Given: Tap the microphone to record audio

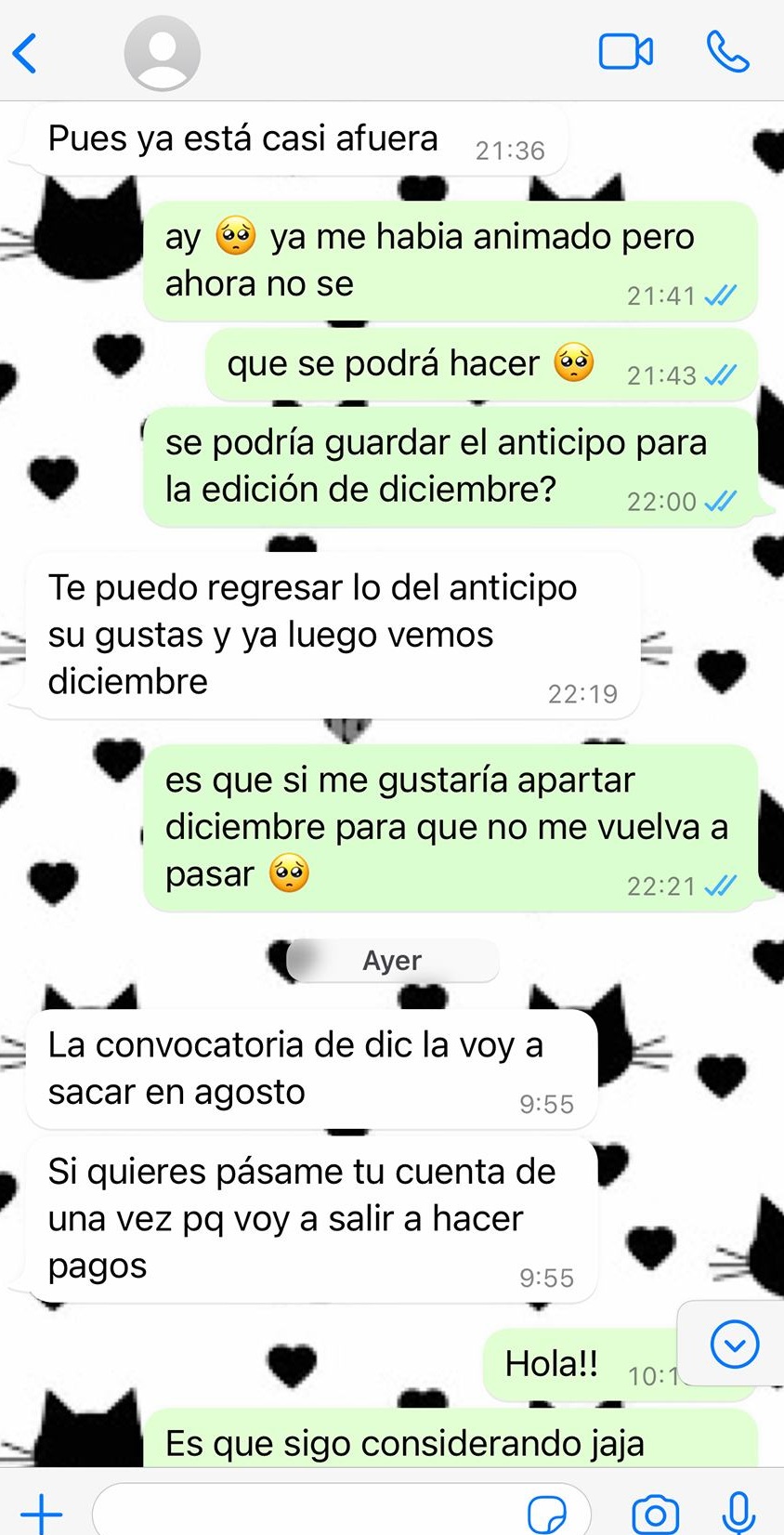Looking at the screenshot, I should coord(738,1513).
